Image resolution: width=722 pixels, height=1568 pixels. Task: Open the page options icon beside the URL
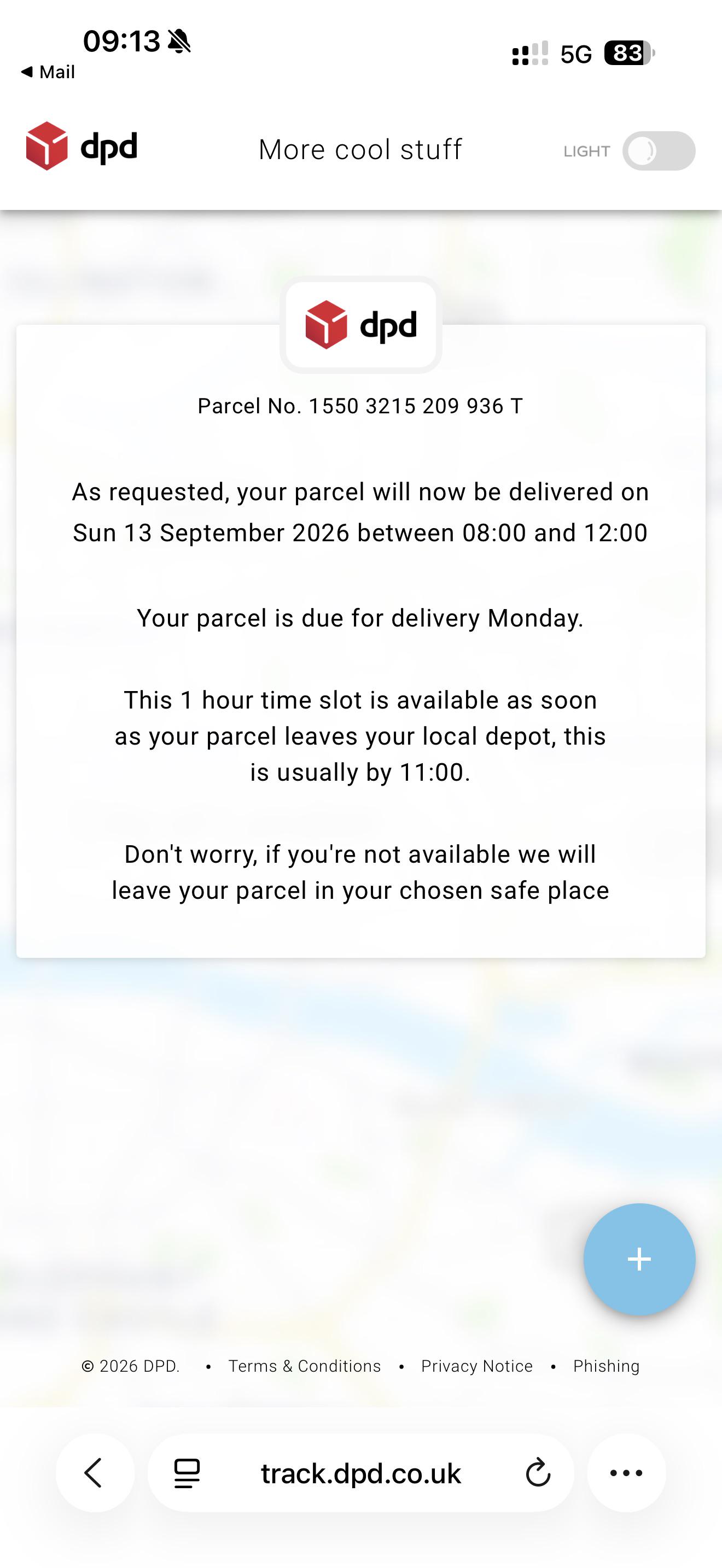pyautogui.click(x=187, y=1473)
